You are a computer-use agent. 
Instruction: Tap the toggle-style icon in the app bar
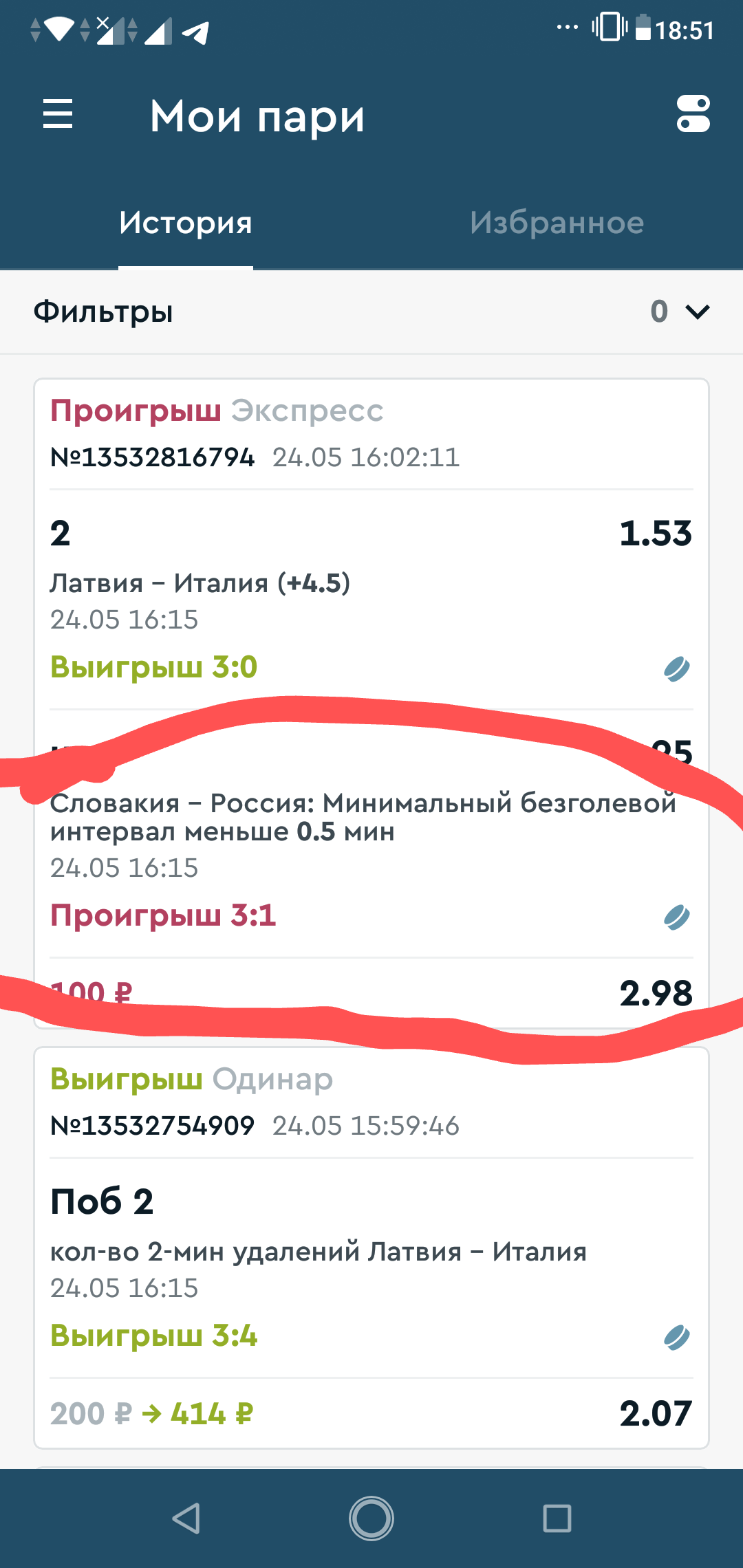point(693,113)
